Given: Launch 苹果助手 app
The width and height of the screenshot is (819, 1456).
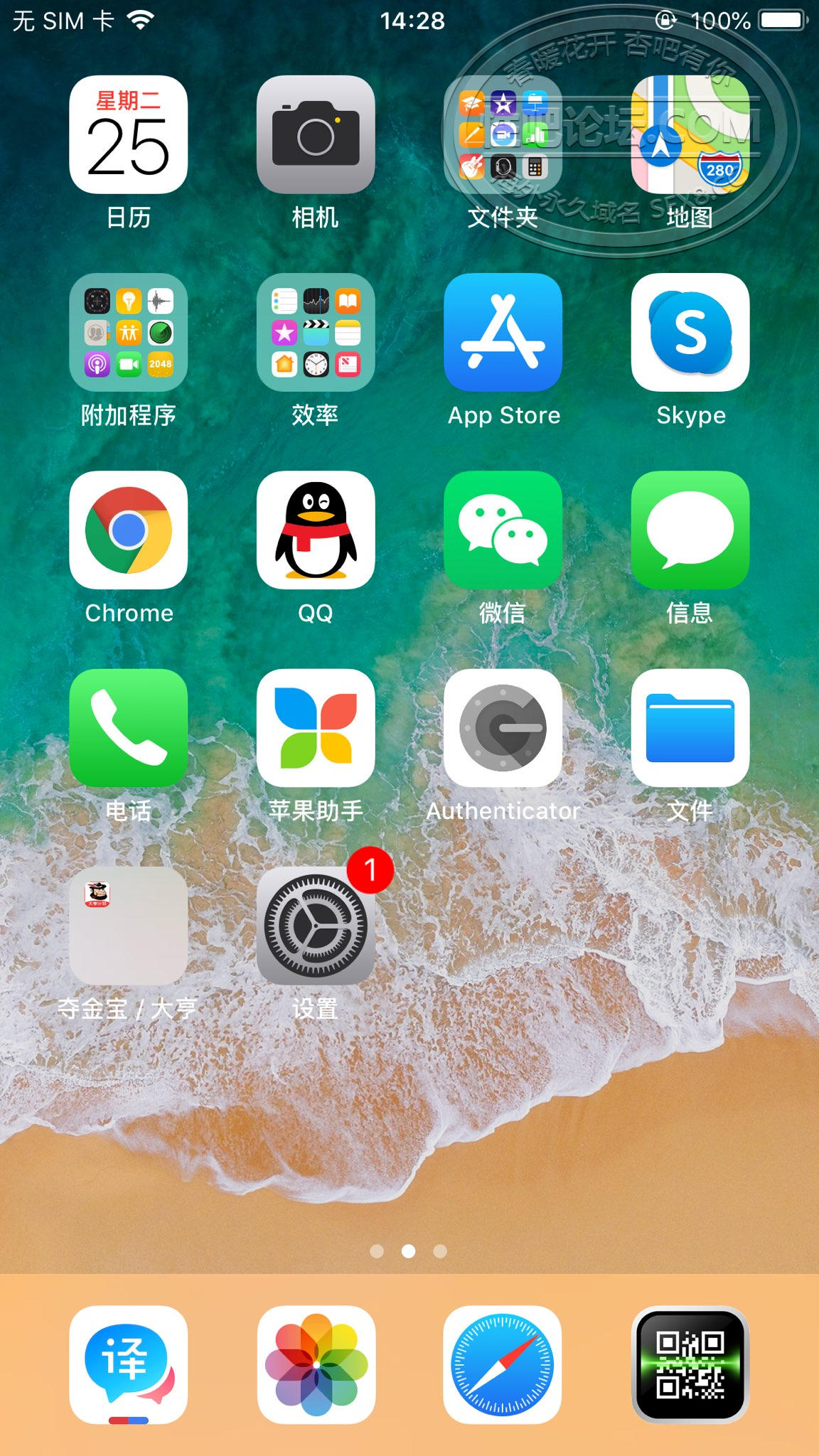Looking at the screenshot, I should pos(316,728).
